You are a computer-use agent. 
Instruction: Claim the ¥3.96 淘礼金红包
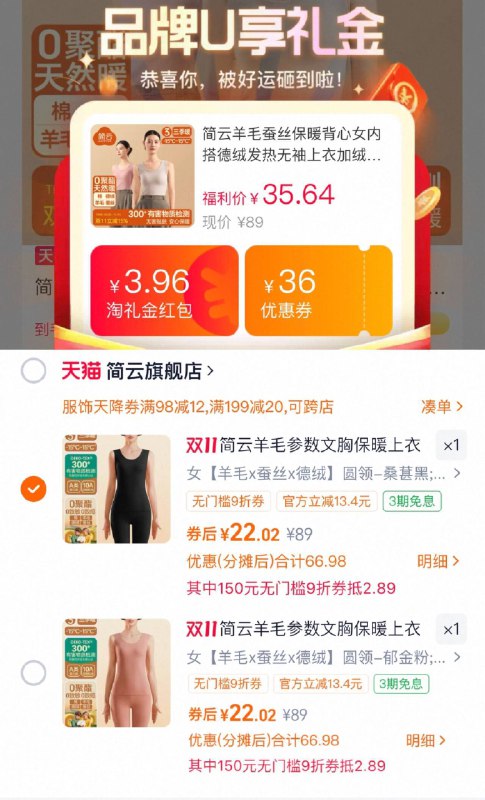tap(164, 290)
